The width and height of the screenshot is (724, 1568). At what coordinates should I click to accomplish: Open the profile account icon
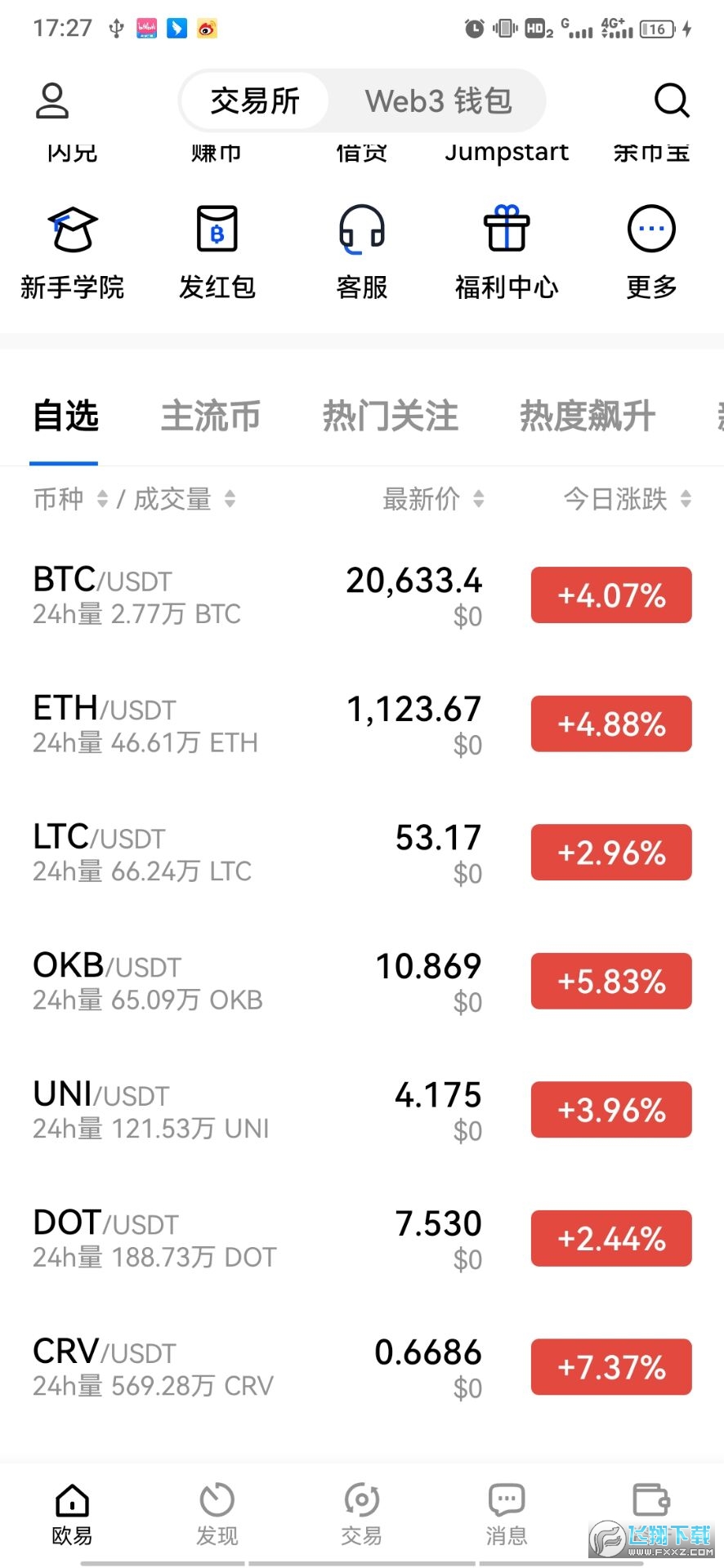click(x=52, y=100)
